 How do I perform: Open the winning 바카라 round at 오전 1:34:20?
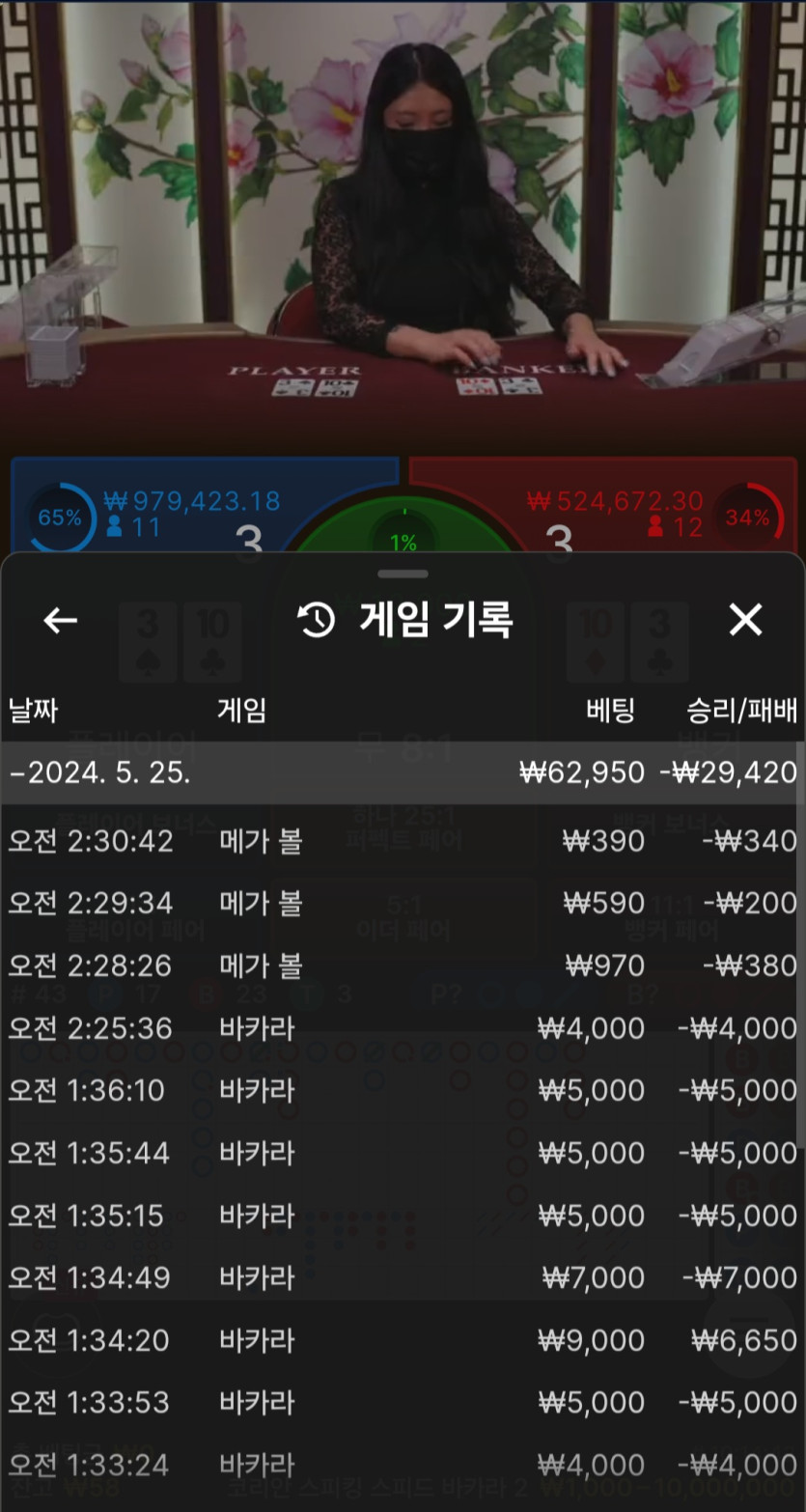(403, 1340)
